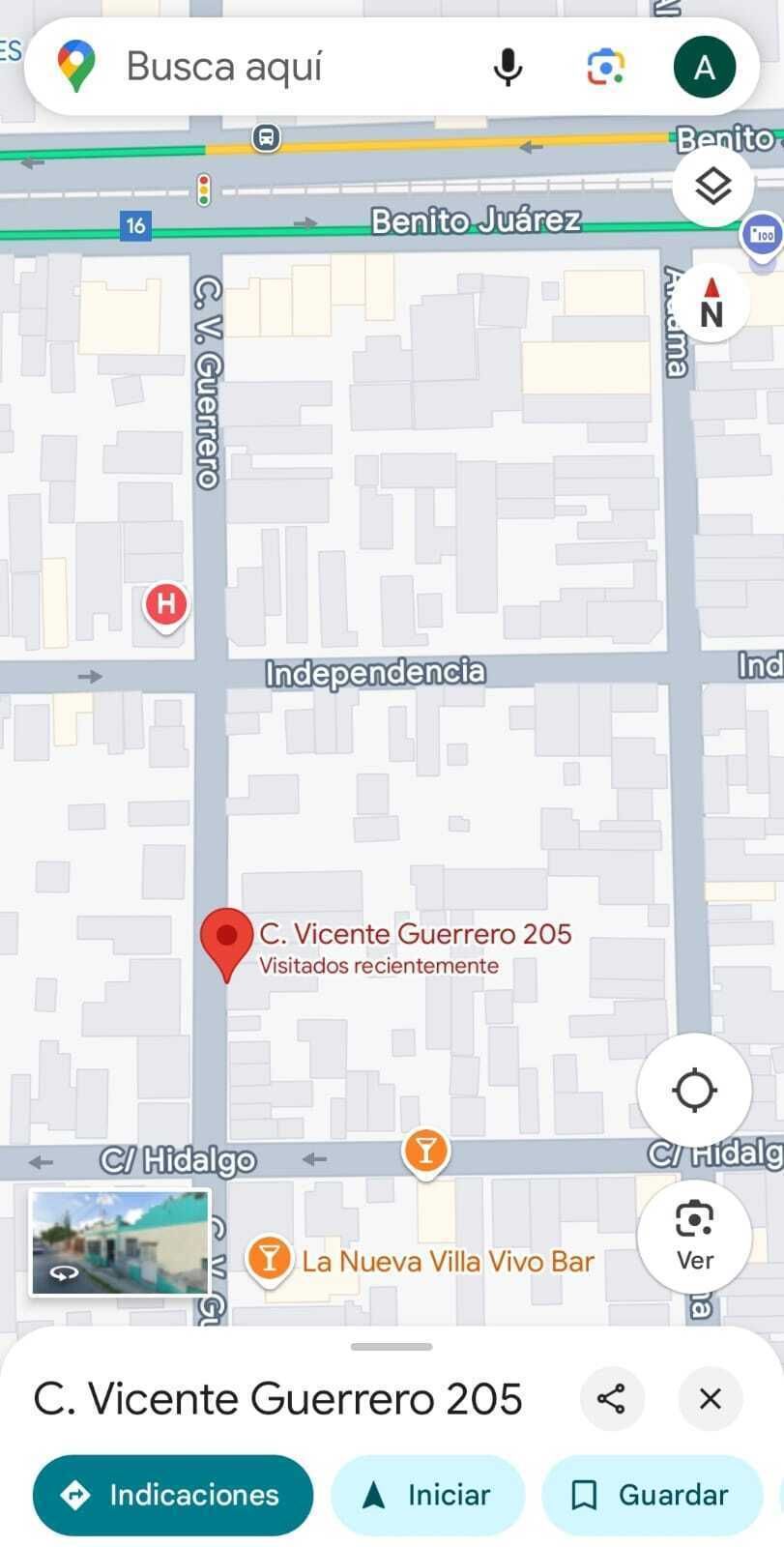
Task: Open Google Lens camera search
Action: [x=606, y=68]
